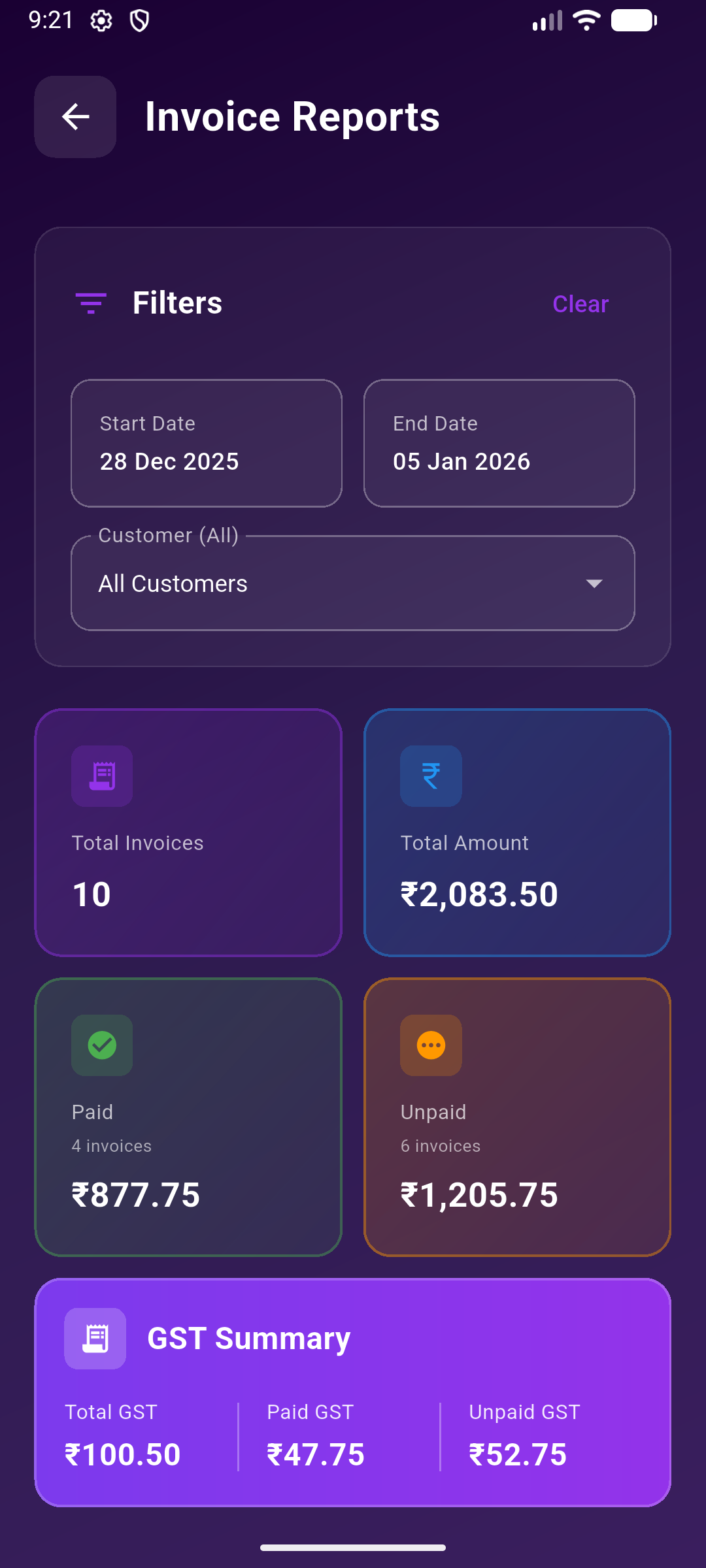Image resolution: width=706 pixels, height=1568 pixels.
Task: Open the End Date picker showing 05 Jan 2026
Action: point(499,444)
